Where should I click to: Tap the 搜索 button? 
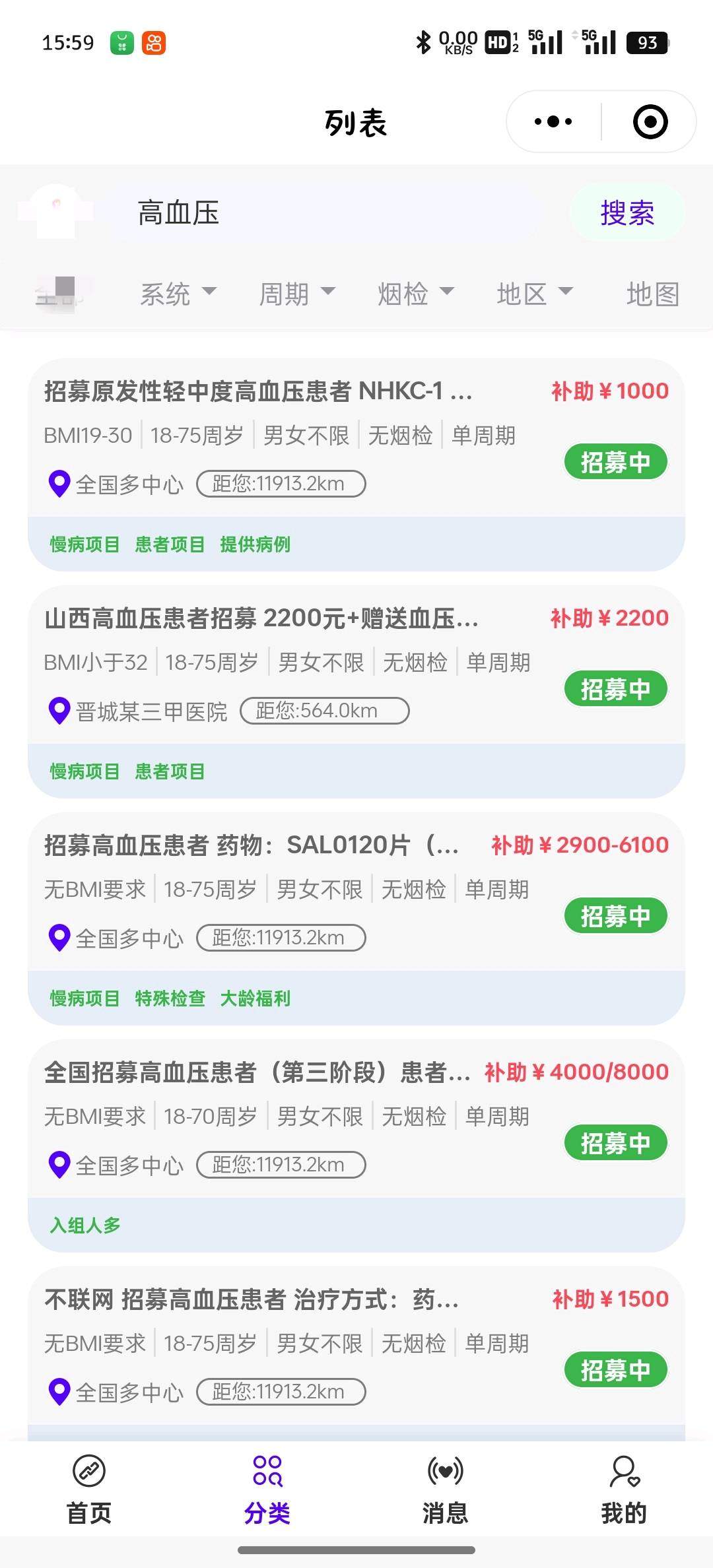click(x=627, y=213)
